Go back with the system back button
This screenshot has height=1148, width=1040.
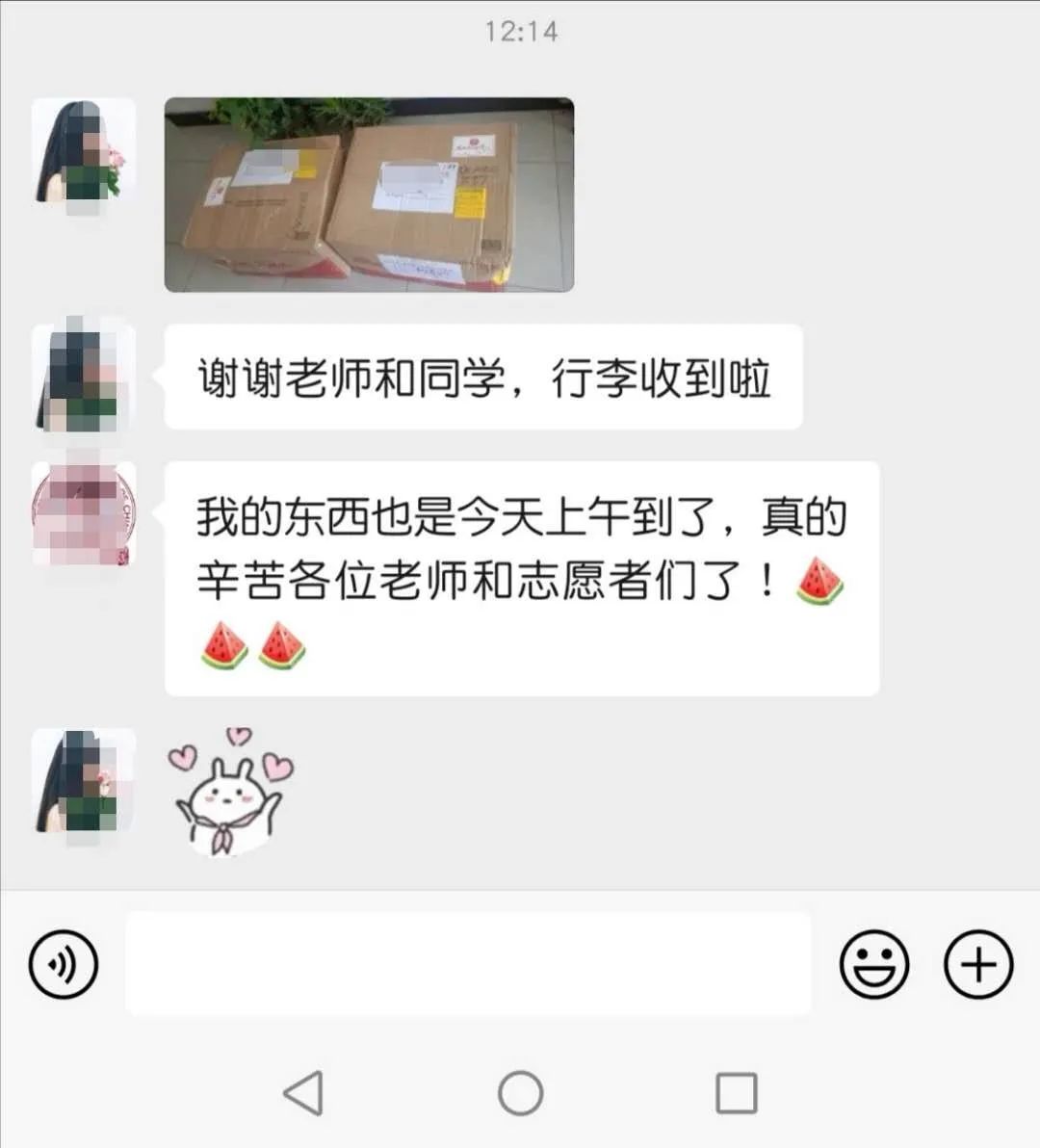[x=304, y=1093]
